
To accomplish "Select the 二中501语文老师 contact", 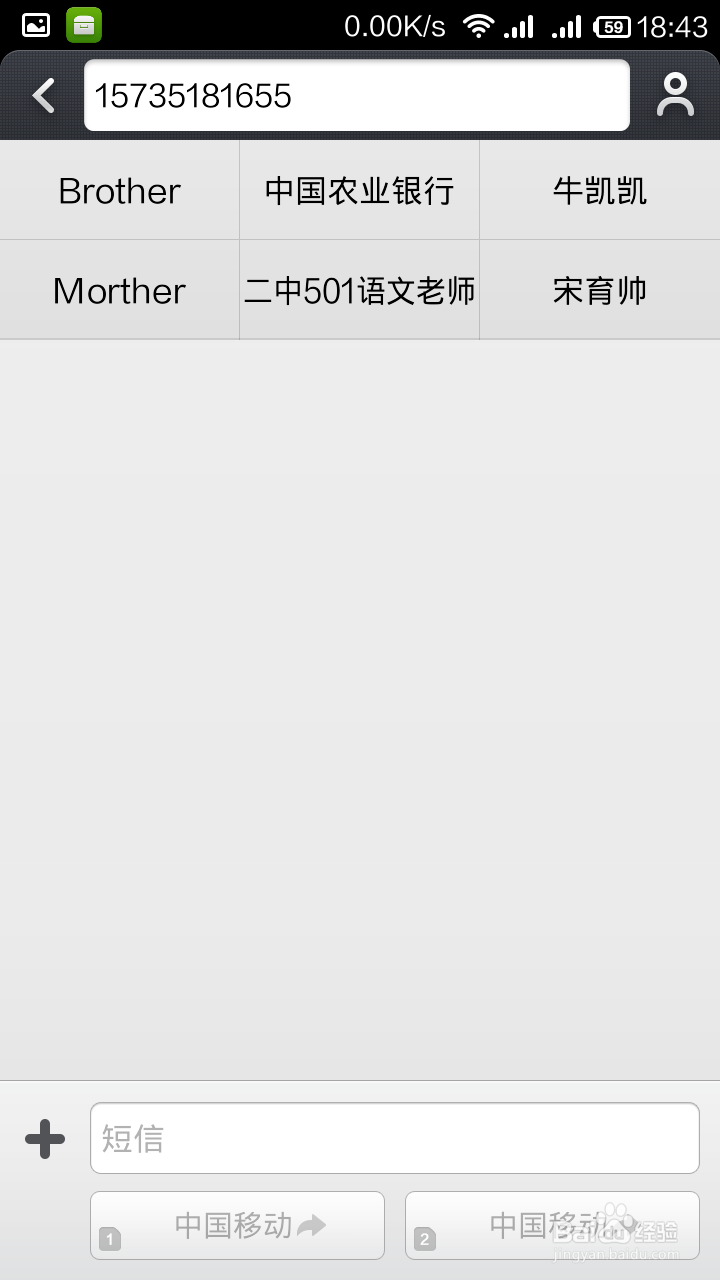I will click(359, 290).
